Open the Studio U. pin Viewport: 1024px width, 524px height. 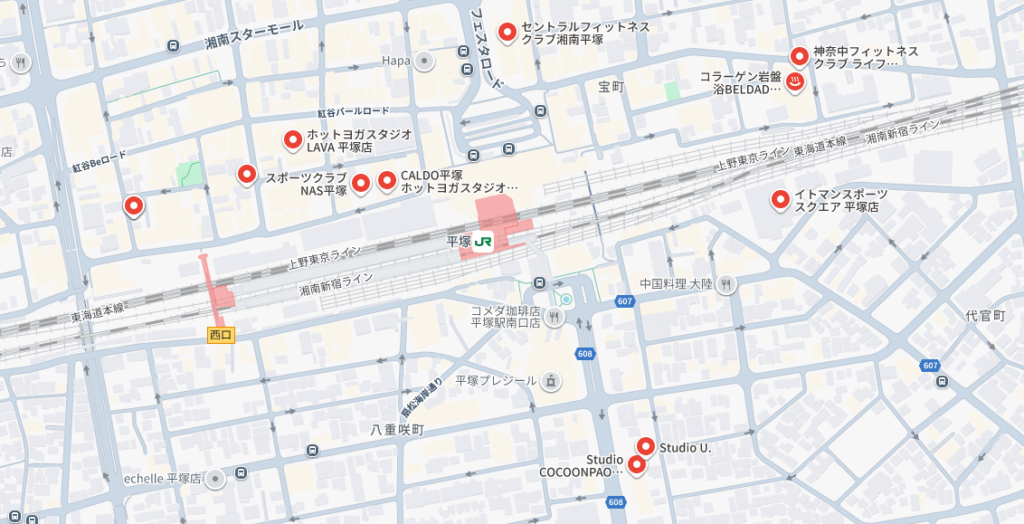(x=646, y=446)
